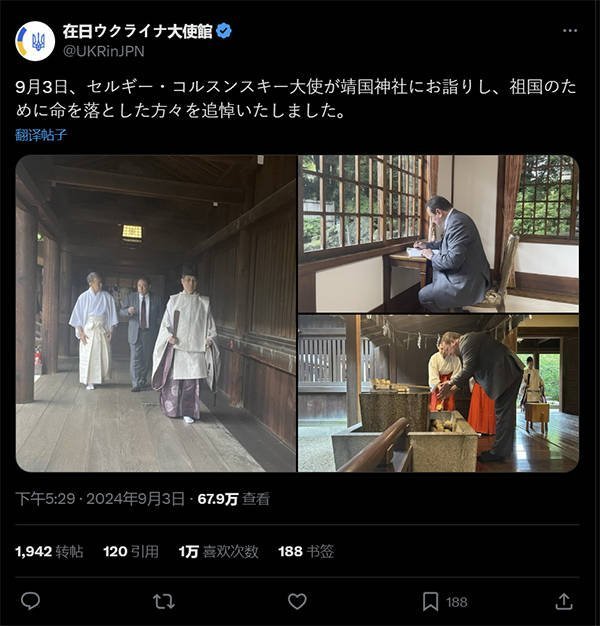
Task: Tap the 翻译帖子 translate link
Action: tap(41, 135)
